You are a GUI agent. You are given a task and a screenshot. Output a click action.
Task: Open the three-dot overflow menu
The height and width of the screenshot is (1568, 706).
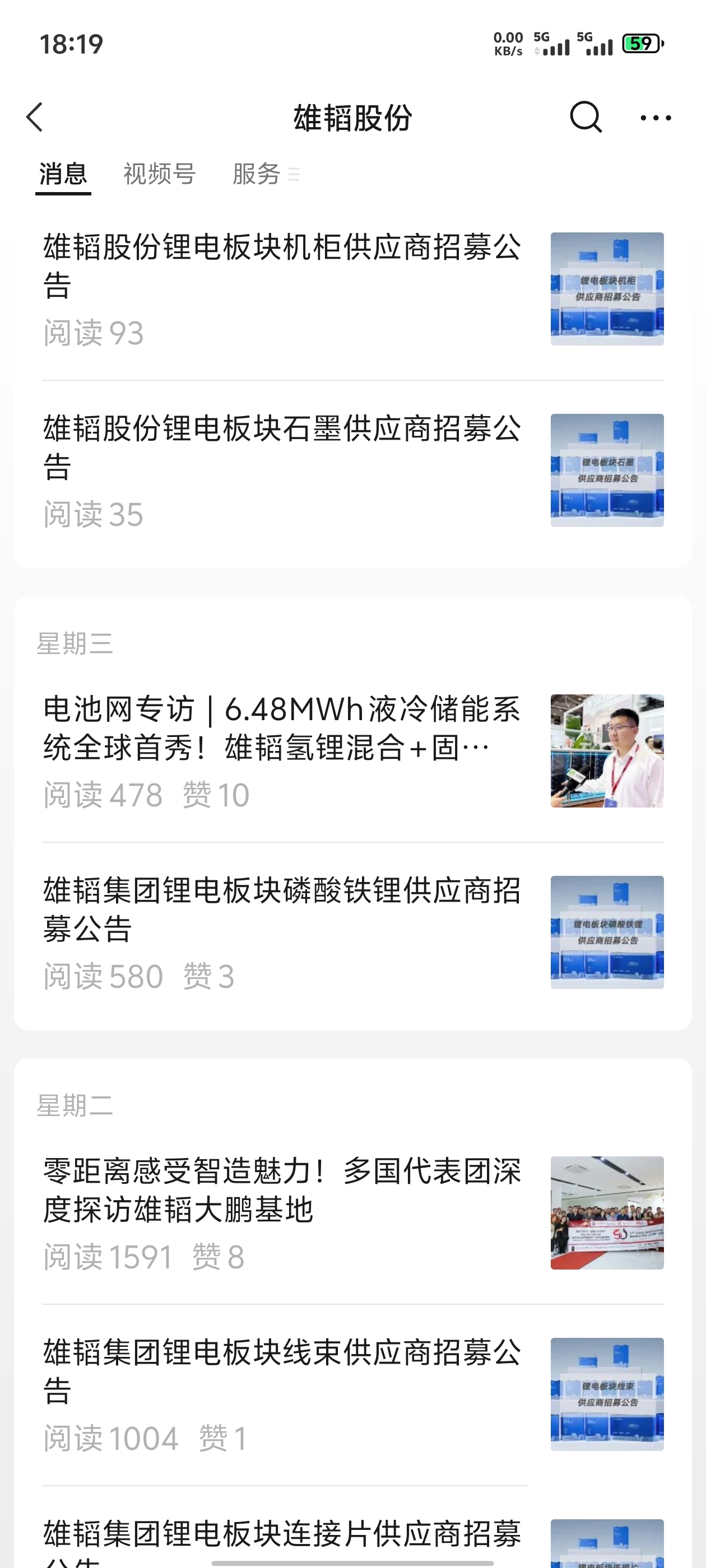click(x=656, y=118)
